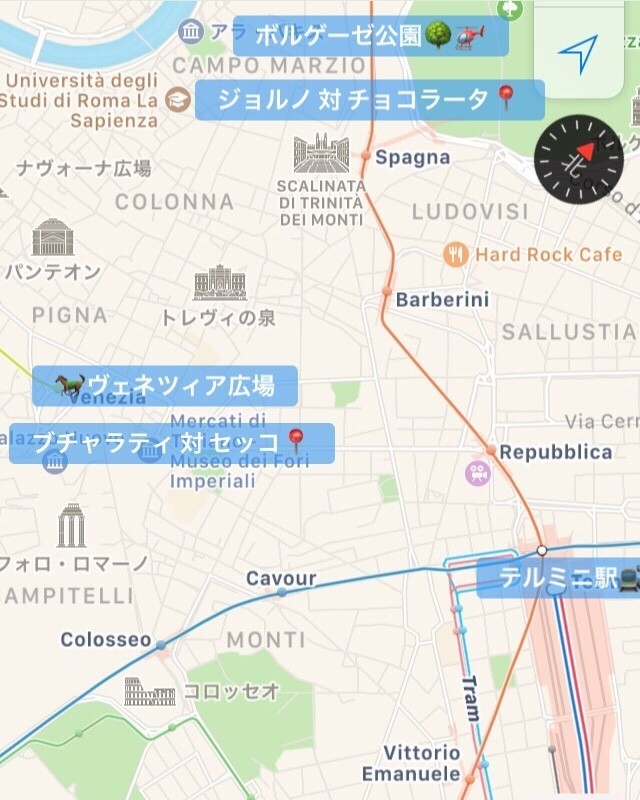Select Scalinata di Trinità dei Monti landmark
The height and width of the screenshot is (800, 640).
(321, 154)
